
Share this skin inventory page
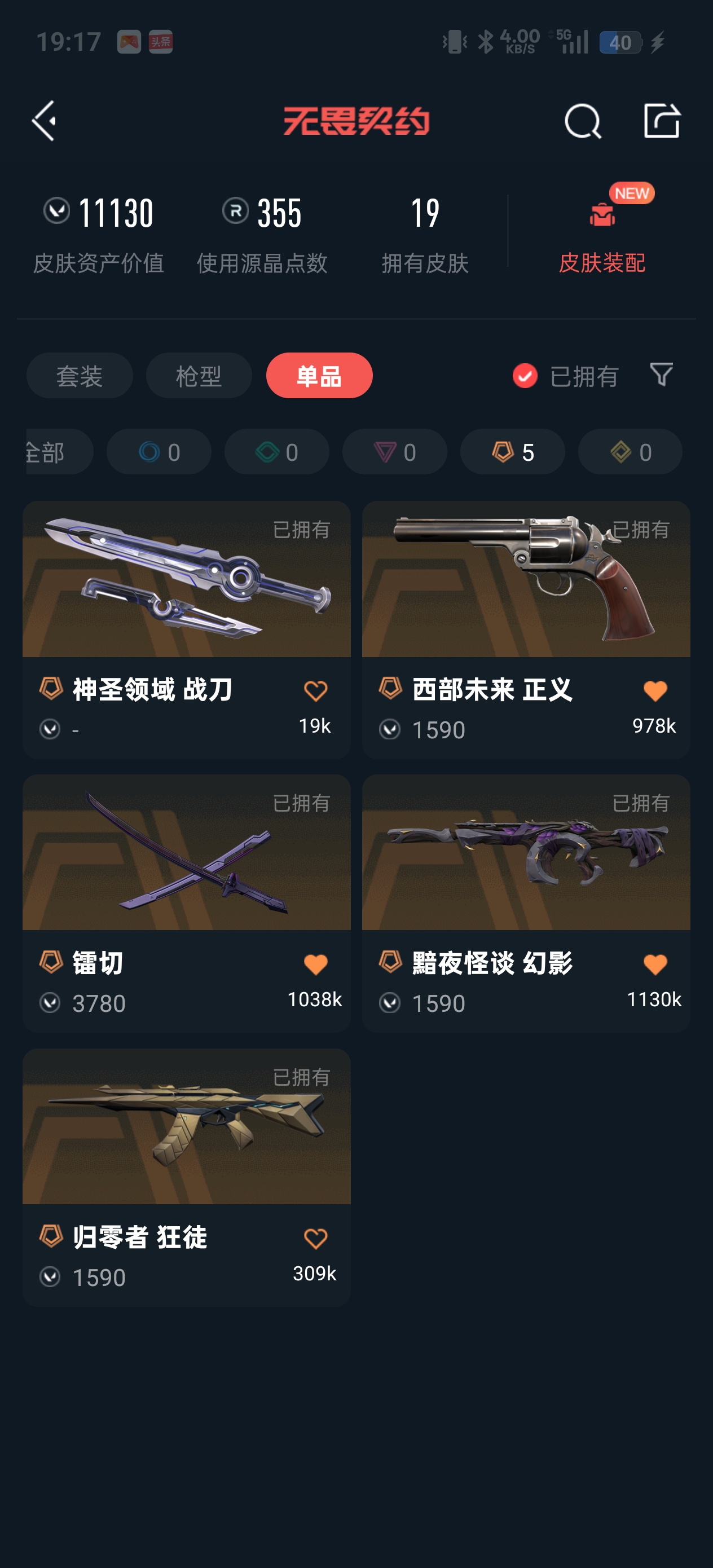point(661,121)
